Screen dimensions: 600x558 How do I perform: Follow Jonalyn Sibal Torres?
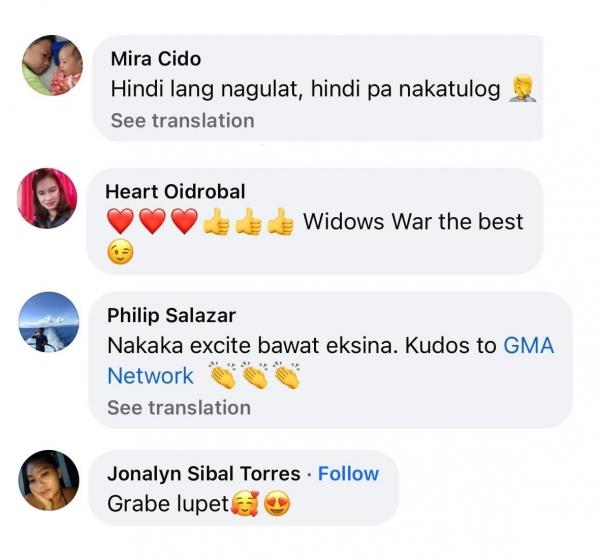pos(348,474)
